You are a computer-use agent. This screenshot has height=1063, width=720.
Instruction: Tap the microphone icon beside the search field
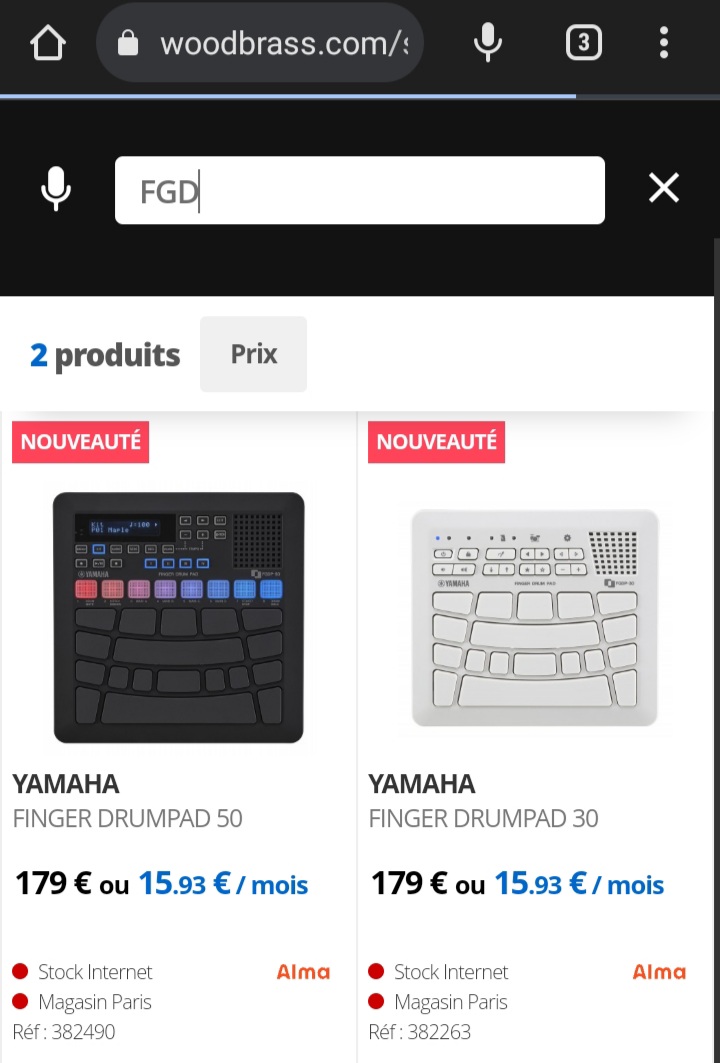56,189
